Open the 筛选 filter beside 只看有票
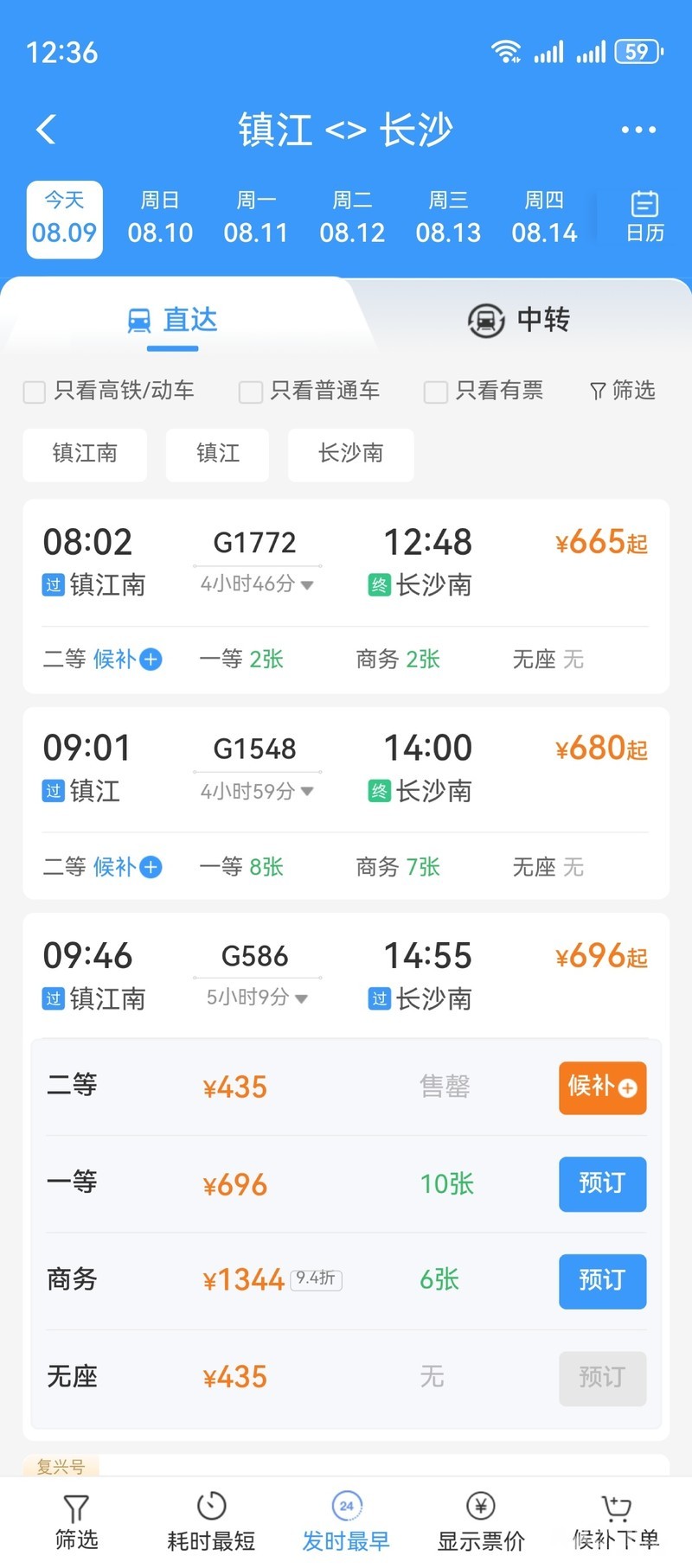The height and width of the screenshot is (1568, 692). pyautogui.click(x=623, y=391)
